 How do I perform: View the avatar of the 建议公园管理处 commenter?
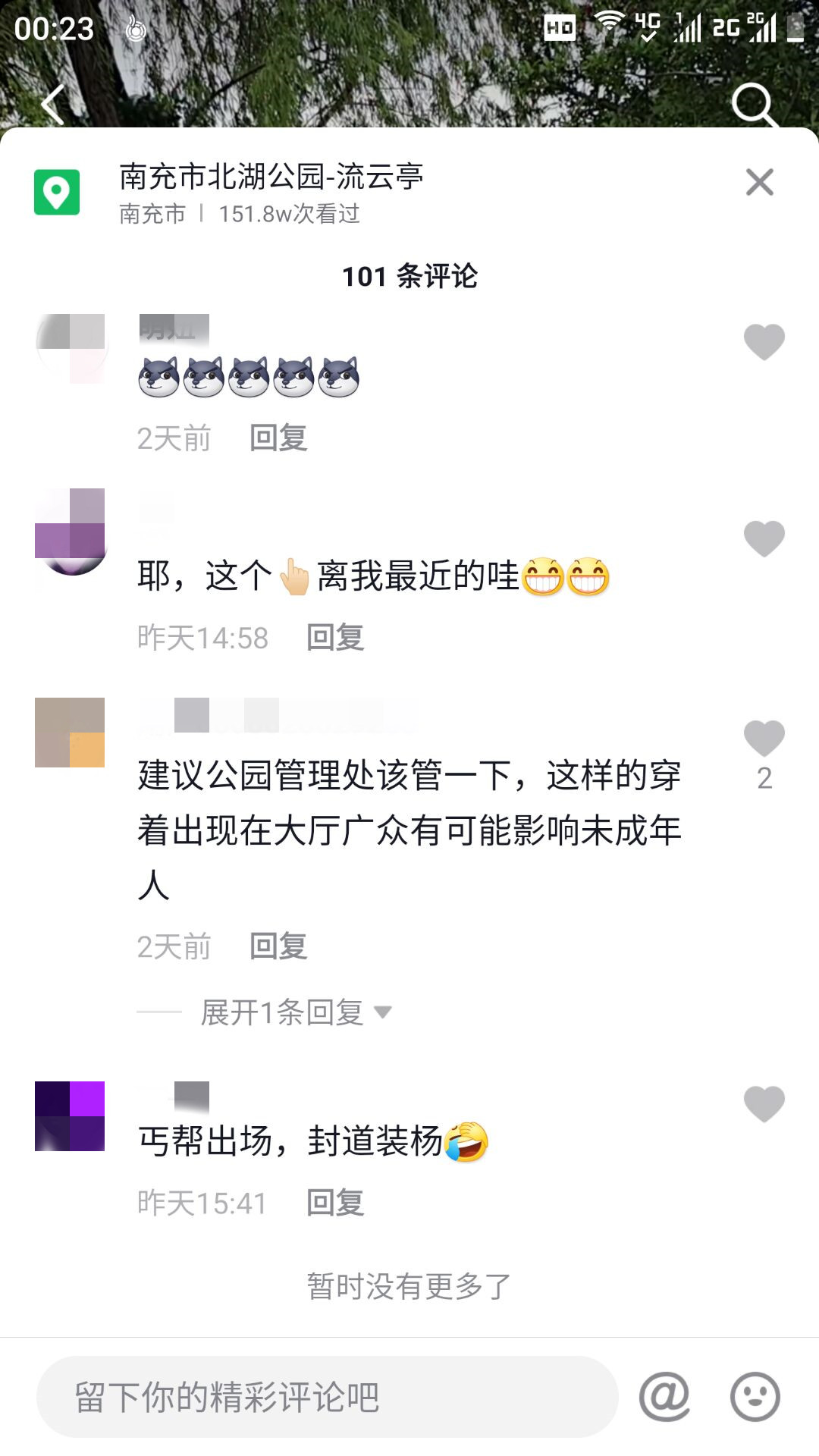point(70,733)
